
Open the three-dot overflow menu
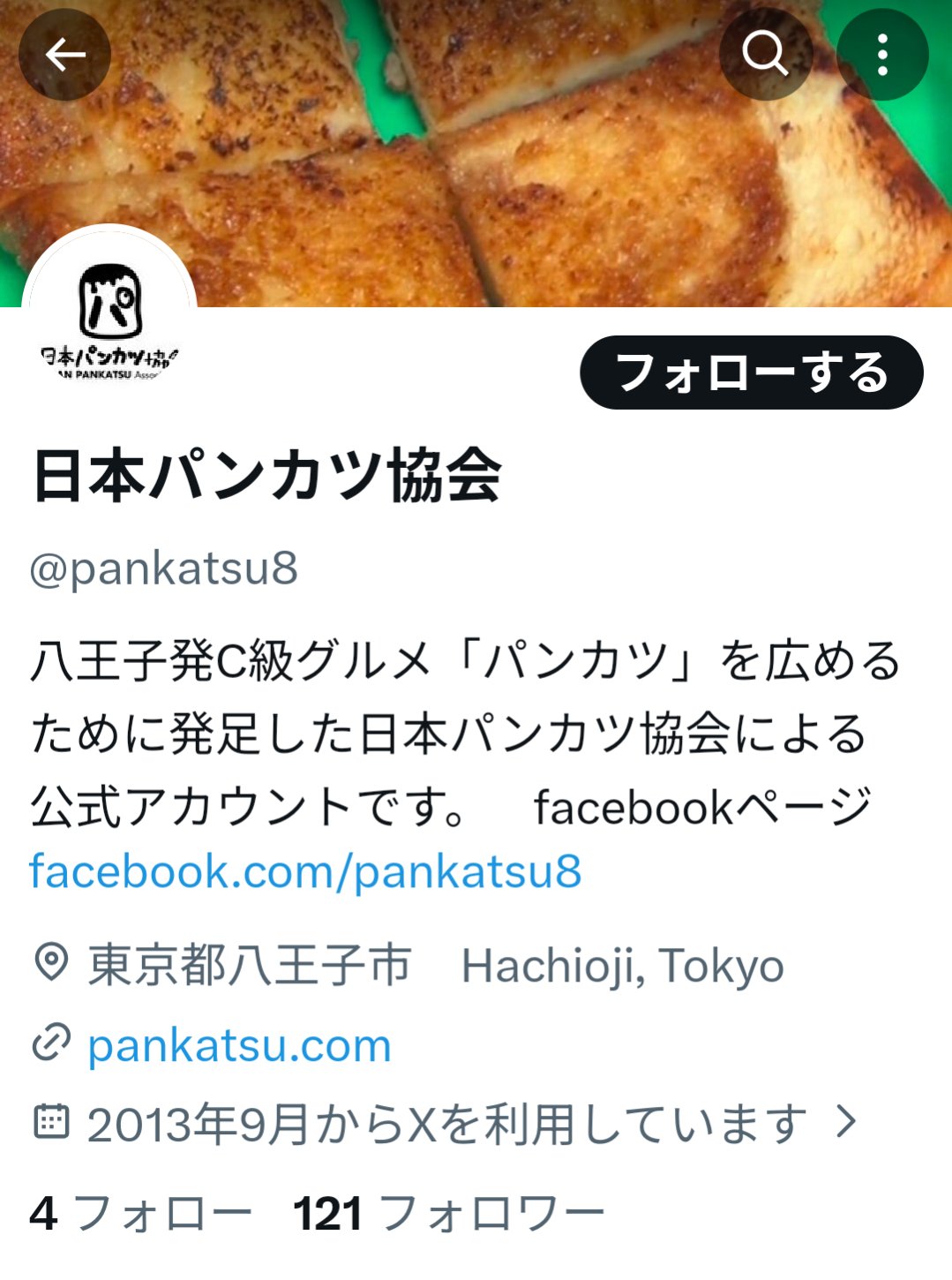point(882,55)
